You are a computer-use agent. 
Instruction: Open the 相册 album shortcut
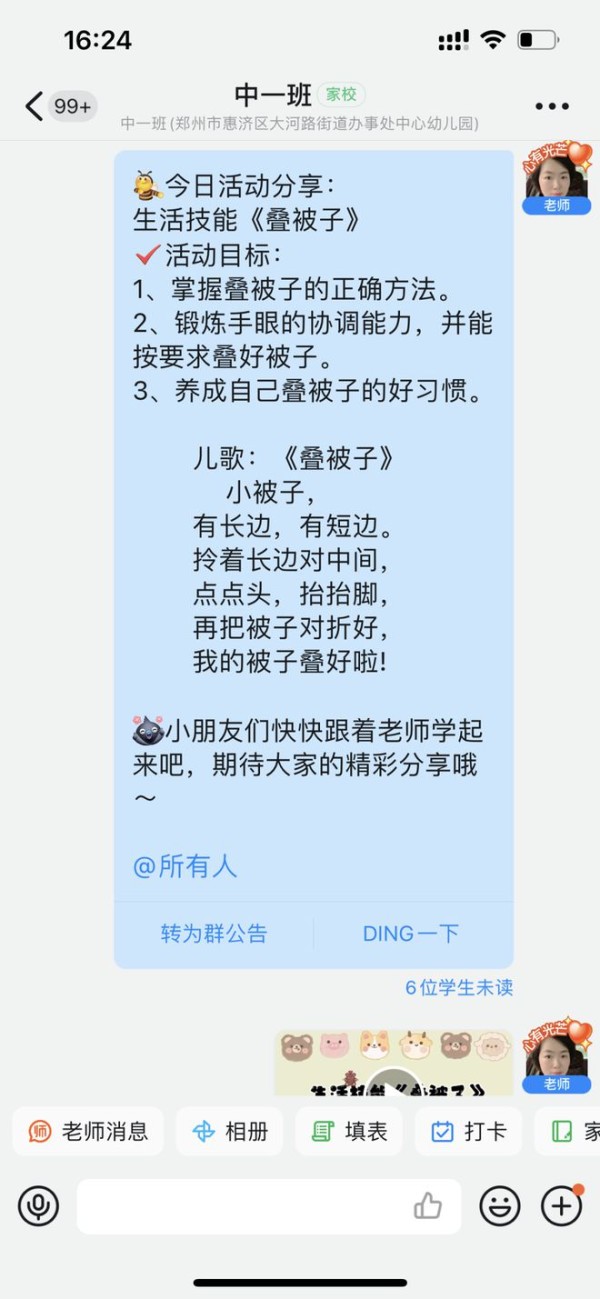[x=230, y=1131]
